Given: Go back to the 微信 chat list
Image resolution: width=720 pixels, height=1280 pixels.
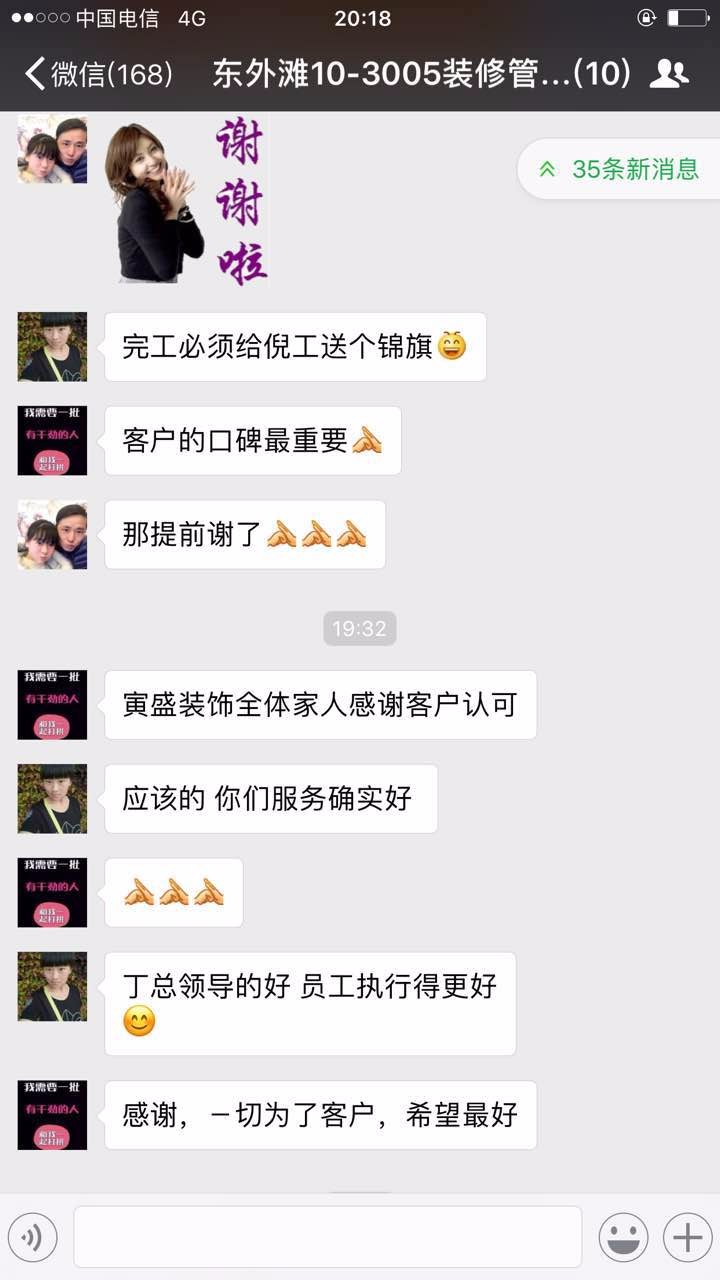Looking at the screenshot, I should pos(98,74).
